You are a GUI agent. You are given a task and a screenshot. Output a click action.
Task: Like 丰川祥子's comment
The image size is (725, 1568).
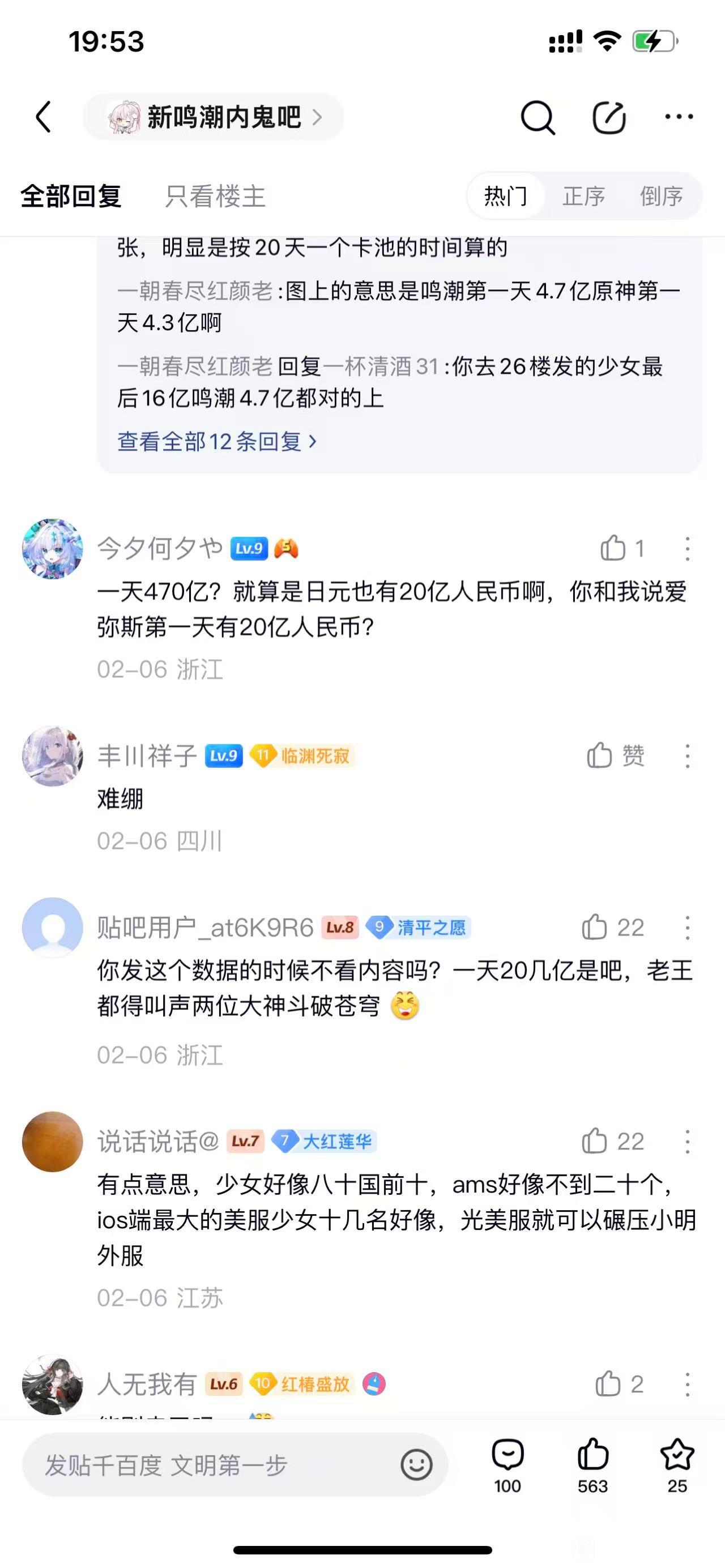coord(600,755)
